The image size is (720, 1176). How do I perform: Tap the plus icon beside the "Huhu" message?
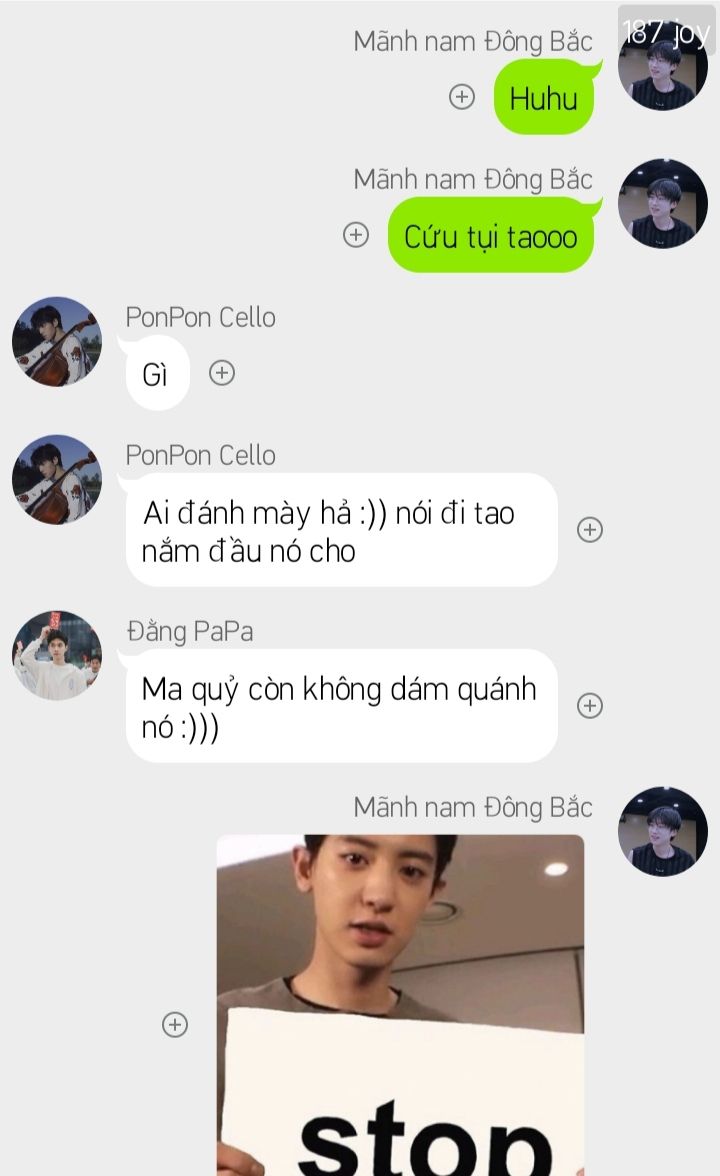(x=461, y=97)
